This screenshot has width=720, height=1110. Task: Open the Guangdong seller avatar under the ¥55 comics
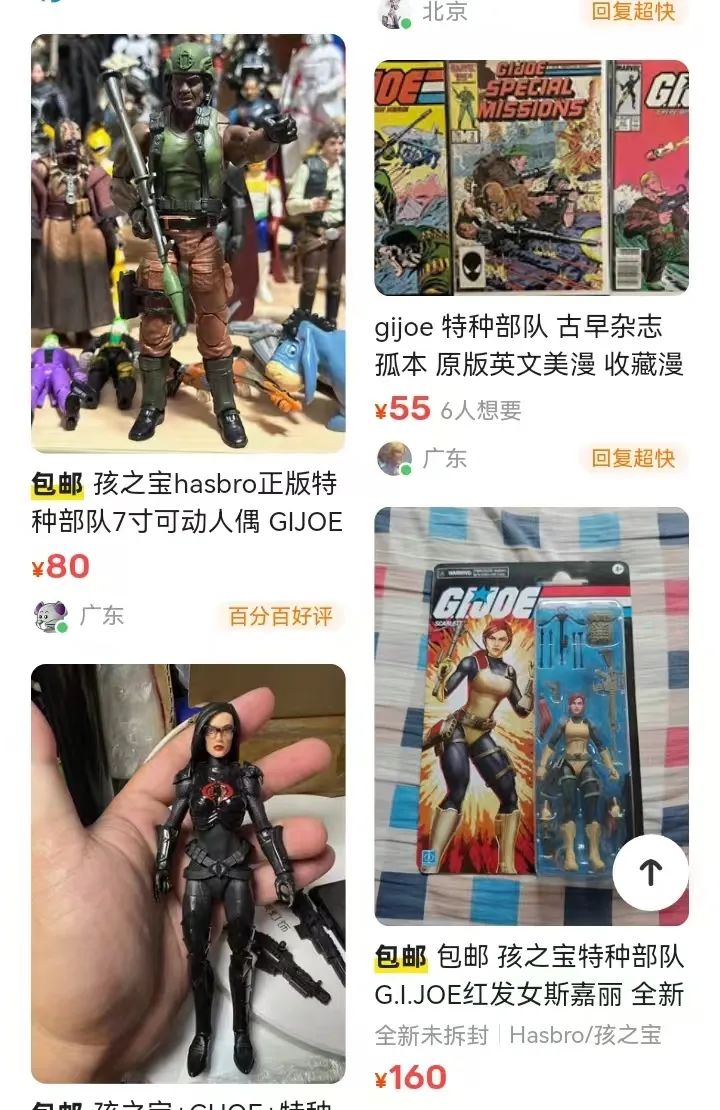click(395, 458)
